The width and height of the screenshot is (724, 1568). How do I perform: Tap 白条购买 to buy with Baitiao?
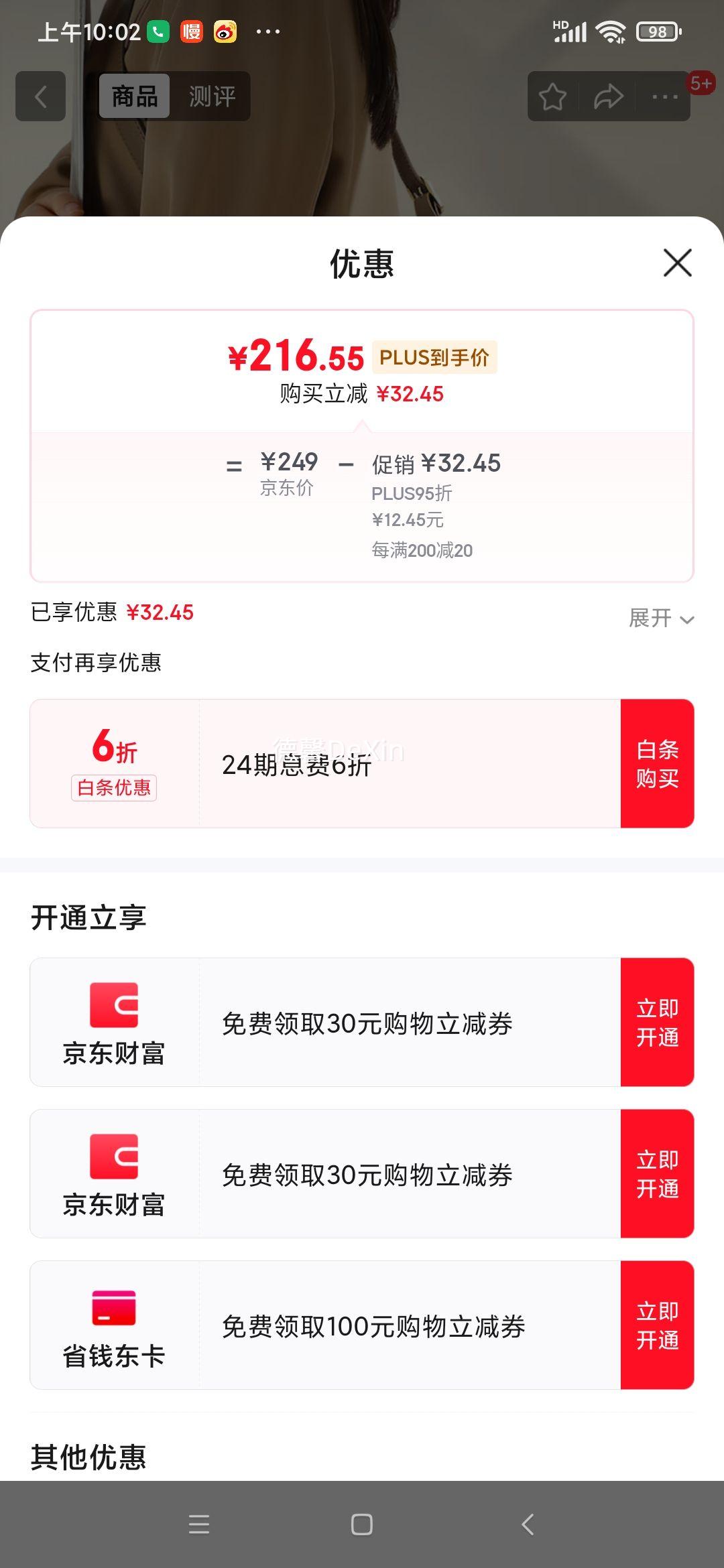coord(657,764)
